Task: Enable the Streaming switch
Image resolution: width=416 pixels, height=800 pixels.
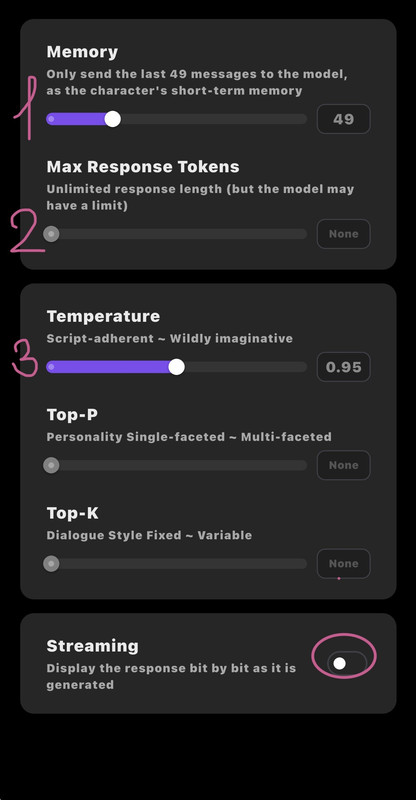Action: tap(347, 663)
